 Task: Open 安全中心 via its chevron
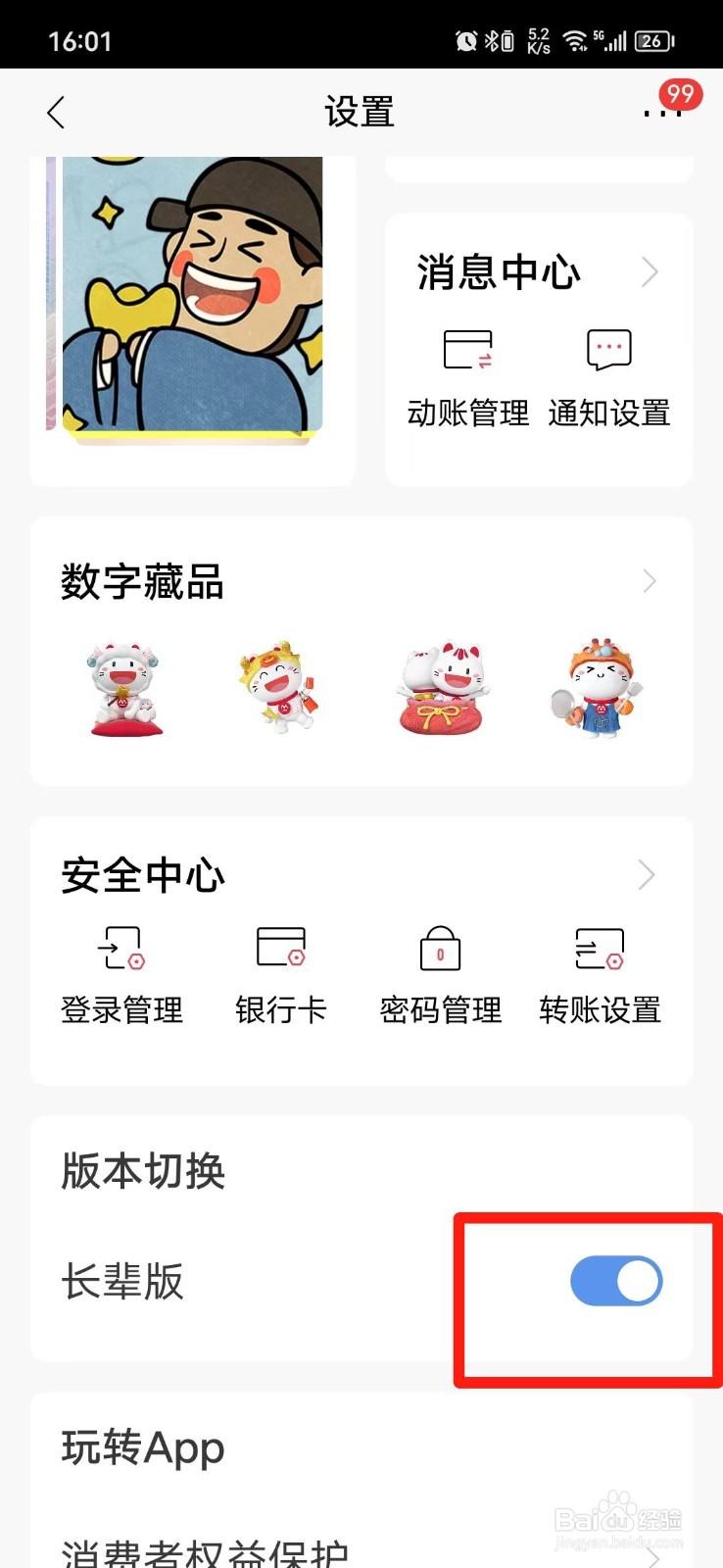647,874
